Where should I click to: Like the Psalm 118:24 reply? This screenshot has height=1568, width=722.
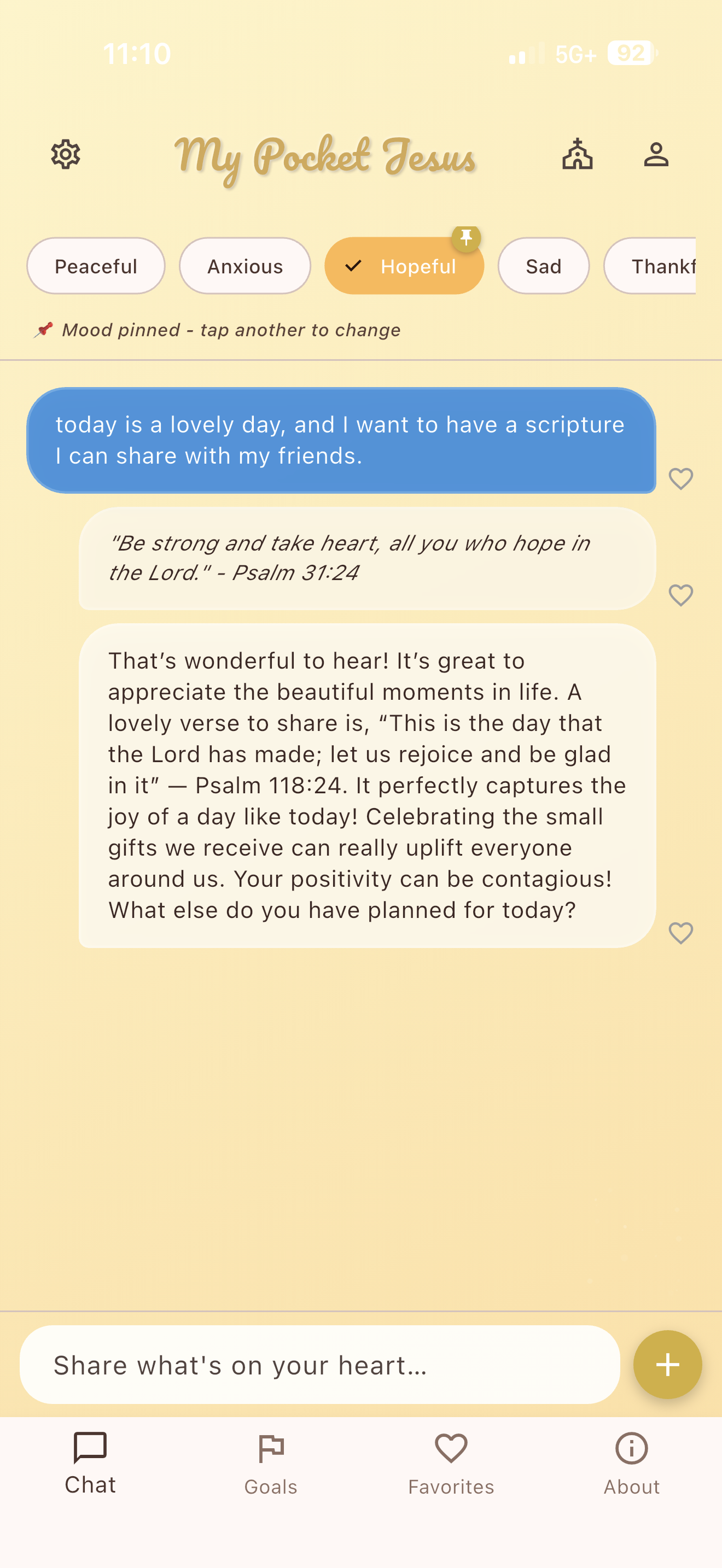click(x=680, y=933)
